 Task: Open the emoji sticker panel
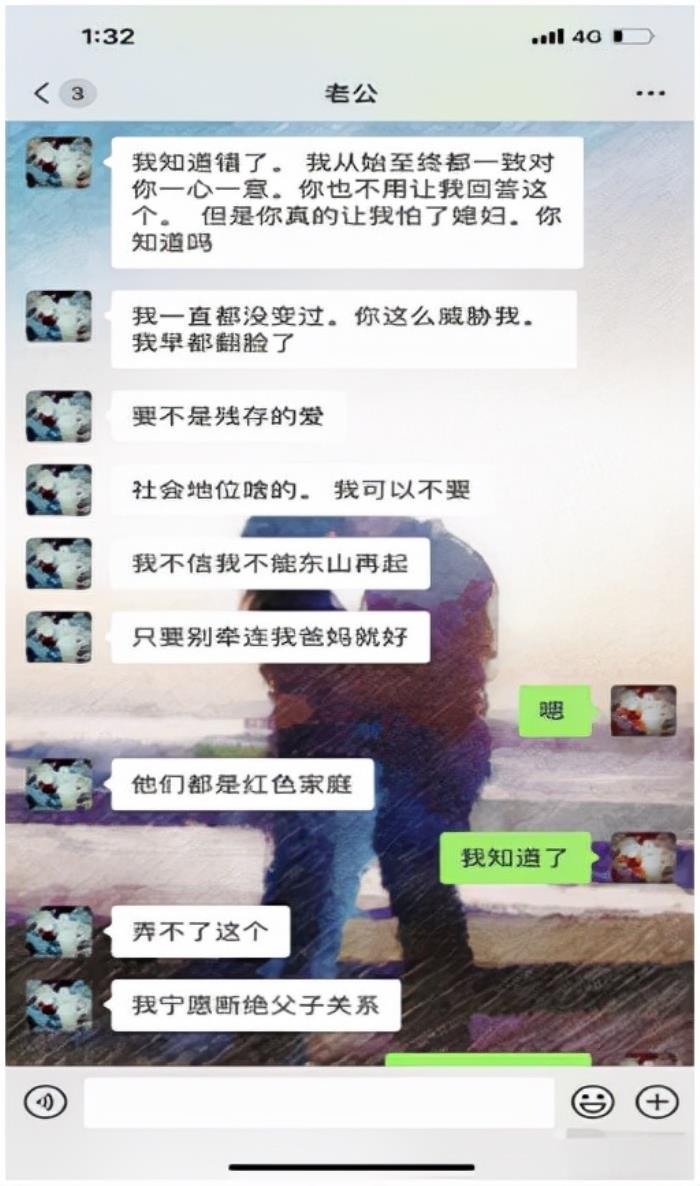[x=592, y=1102]
